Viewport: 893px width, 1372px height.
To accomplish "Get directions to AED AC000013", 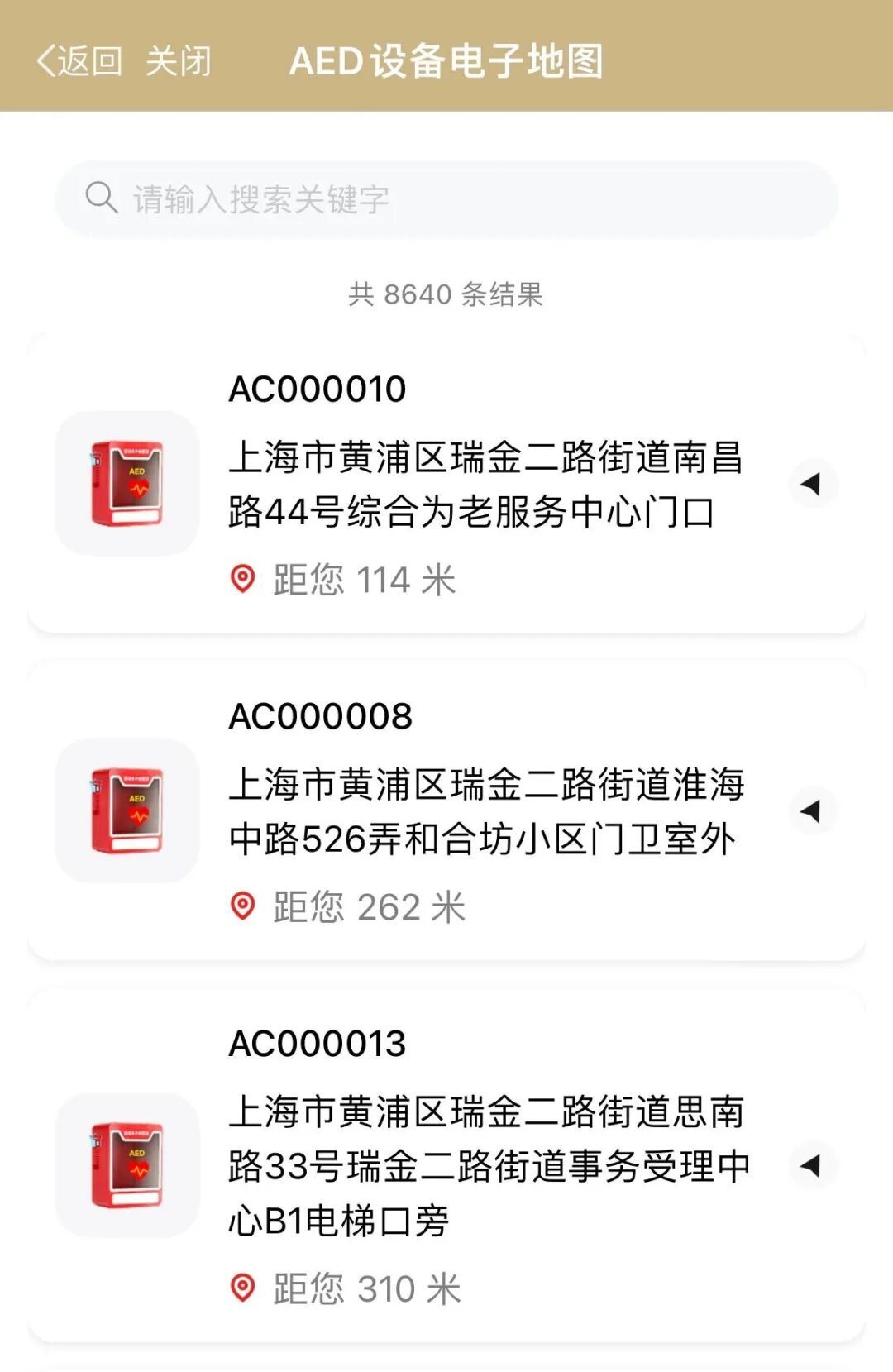I will click(812, 1165).
